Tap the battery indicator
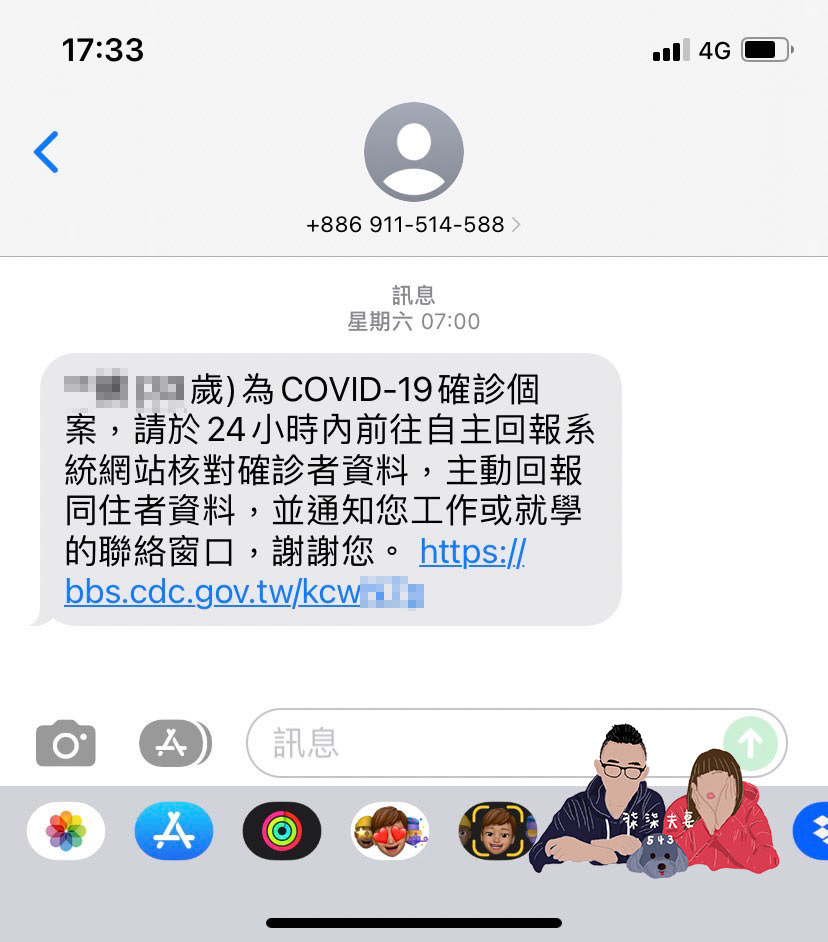The height and width of the screenshot is (942, 828). click(x=766, y=50)
